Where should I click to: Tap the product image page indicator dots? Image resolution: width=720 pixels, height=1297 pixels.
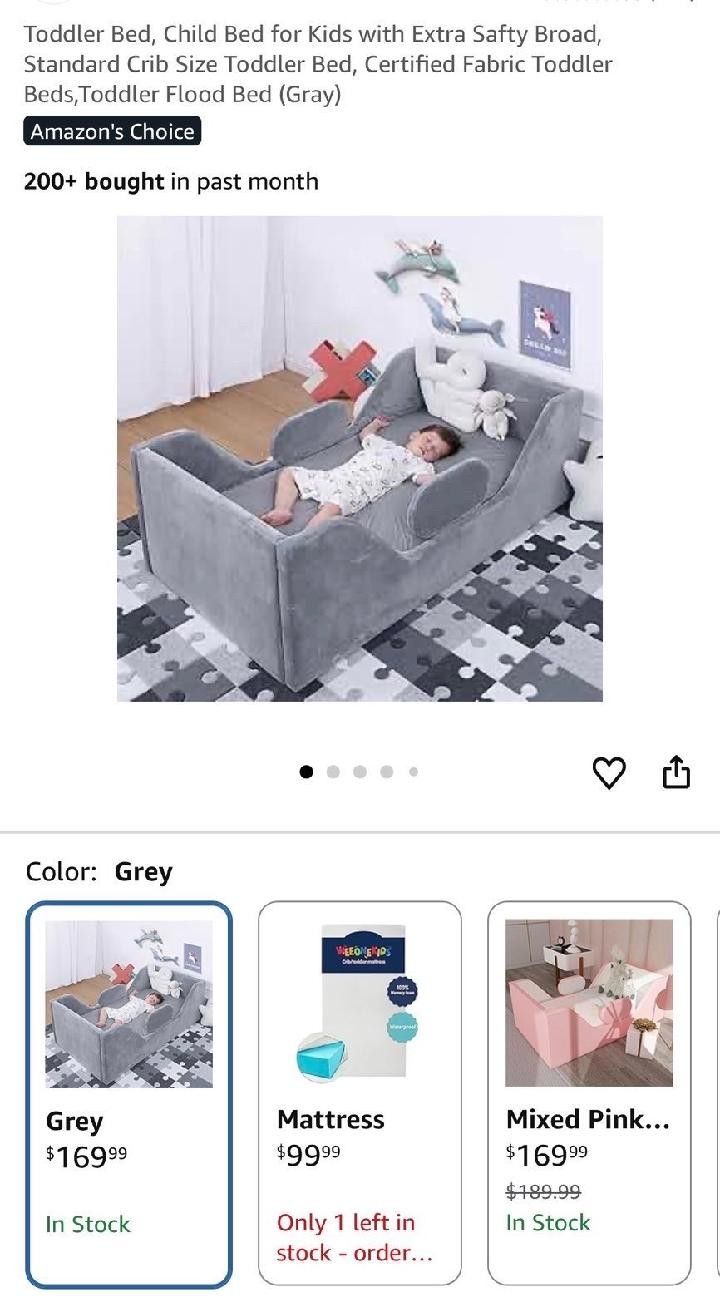[360, 772]
